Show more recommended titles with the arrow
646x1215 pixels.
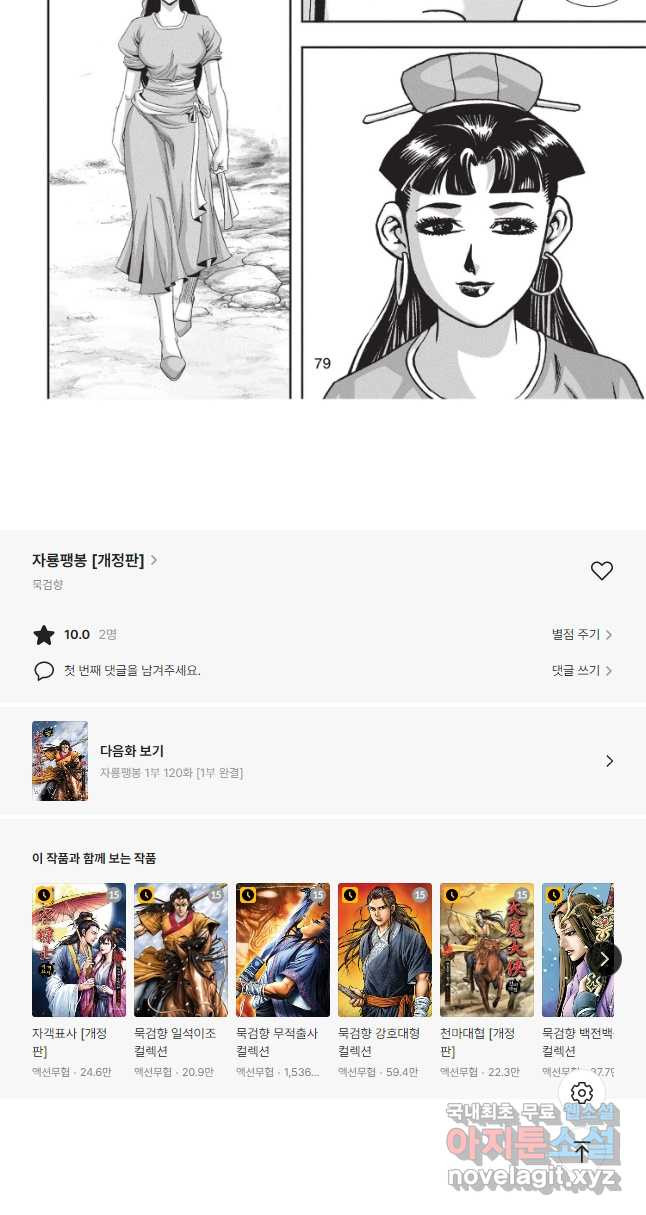tap(603, 959)
